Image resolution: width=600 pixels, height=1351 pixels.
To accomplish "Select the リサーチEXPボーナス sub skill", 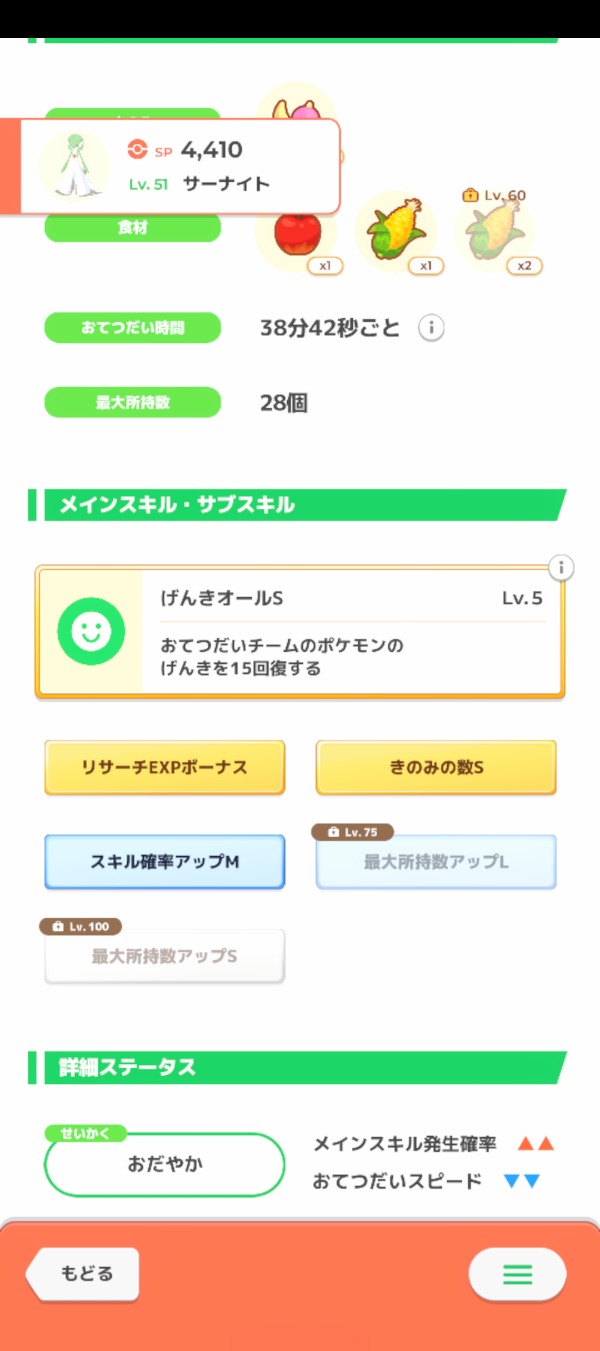I will pos(165,768).
